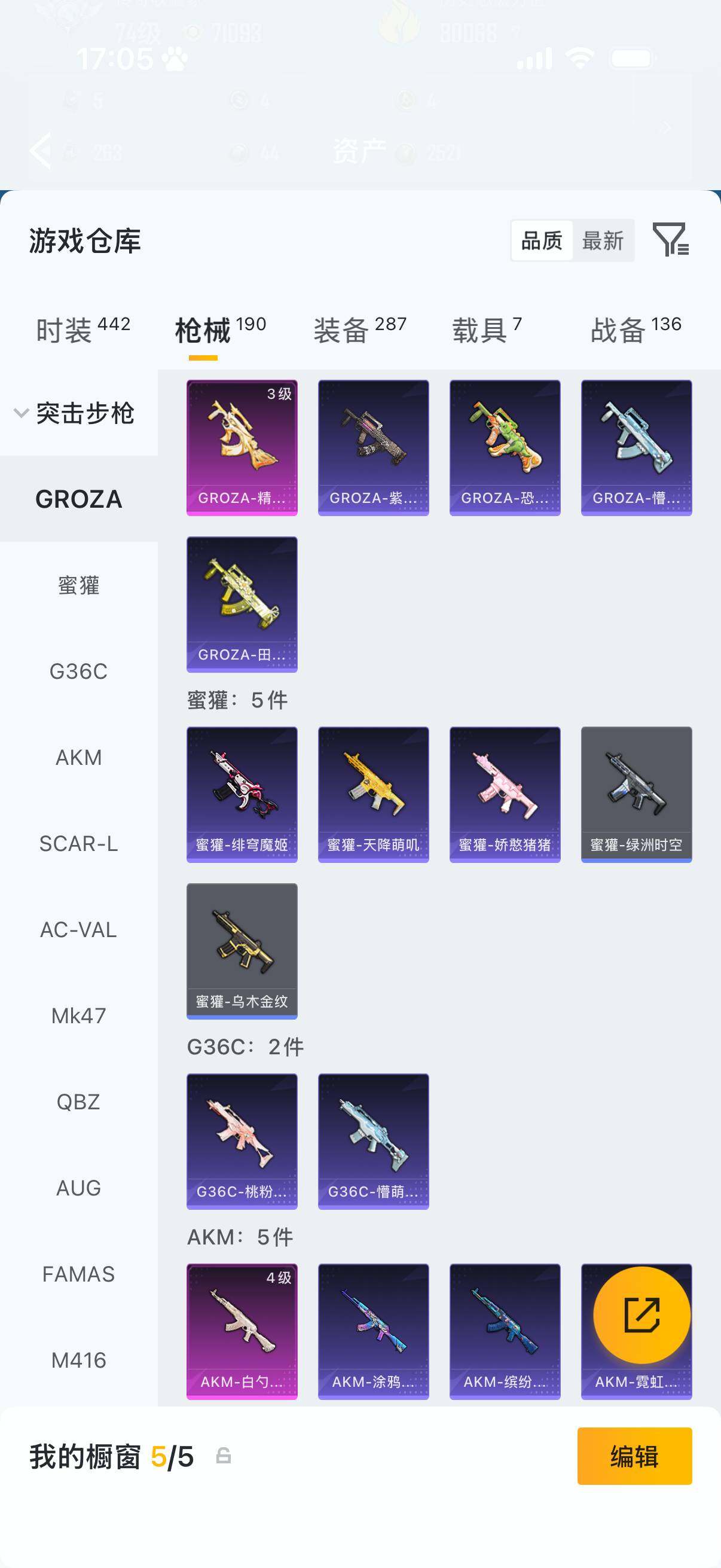Switch to the 战备 tab
The height and width of the screenshot is (1568, 721).
tap(636, 330)
